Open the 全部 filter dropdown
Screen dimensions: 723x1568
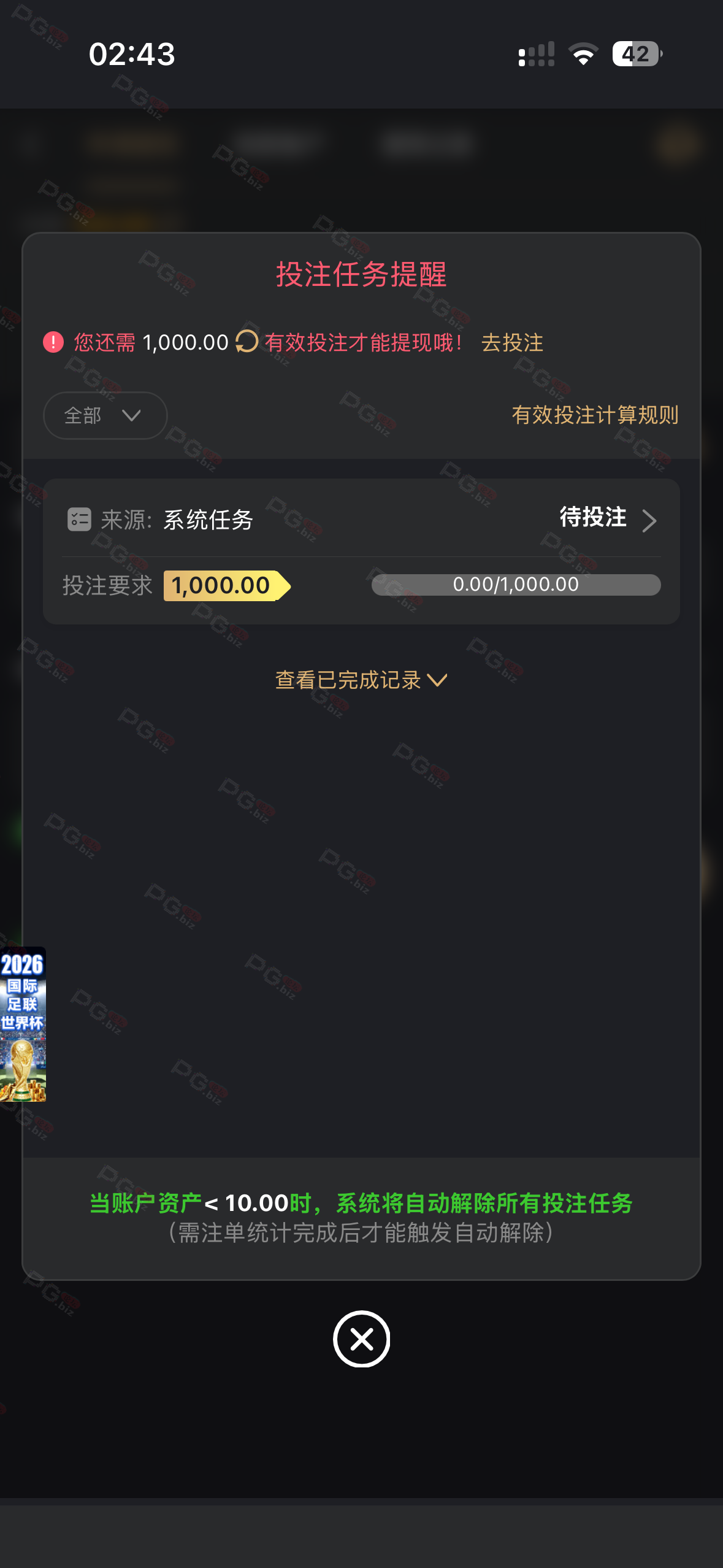click(x=105, y=415)
